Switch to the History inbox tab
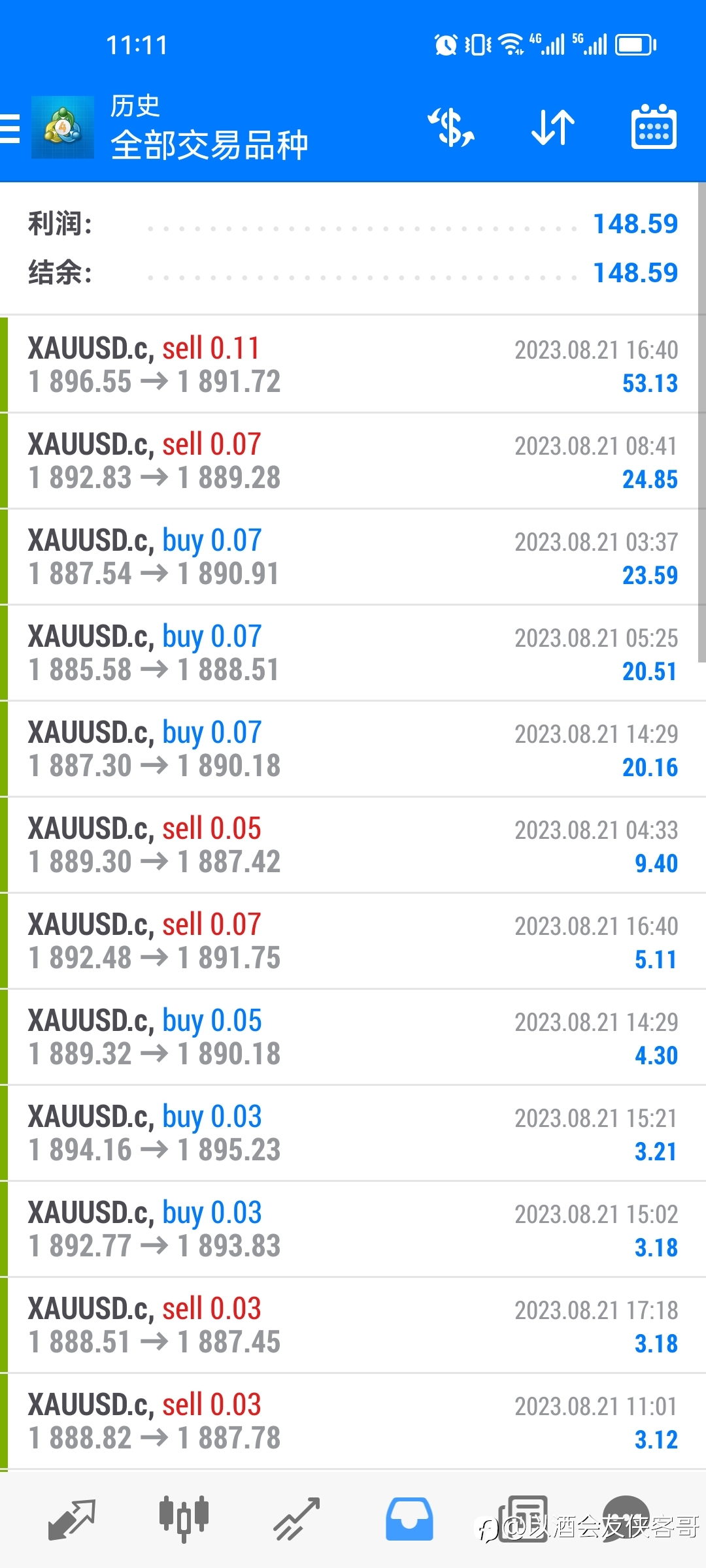Screen dimensions: 706x1568 click(x=409, y=1519)
